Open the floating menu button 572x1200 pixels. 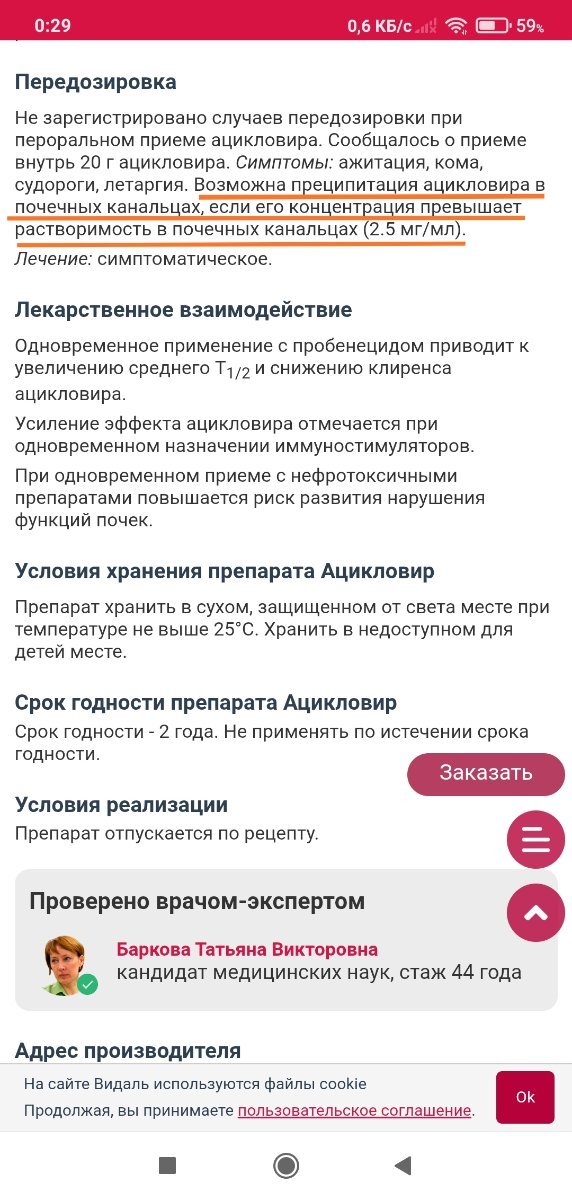coord(536,839)
